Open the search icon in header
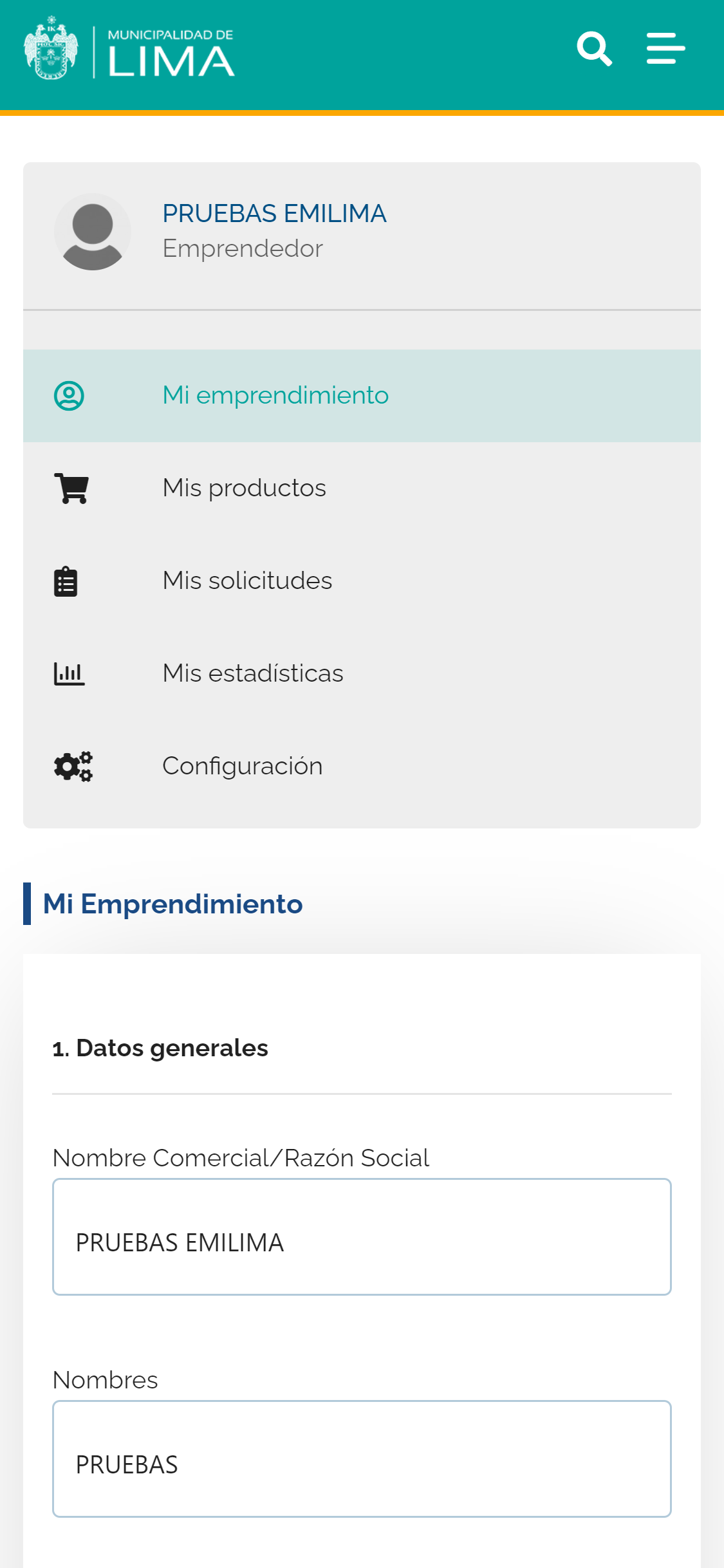Image resolution: width=724 pixels, height=1568 pixels. tap(594, 48)
